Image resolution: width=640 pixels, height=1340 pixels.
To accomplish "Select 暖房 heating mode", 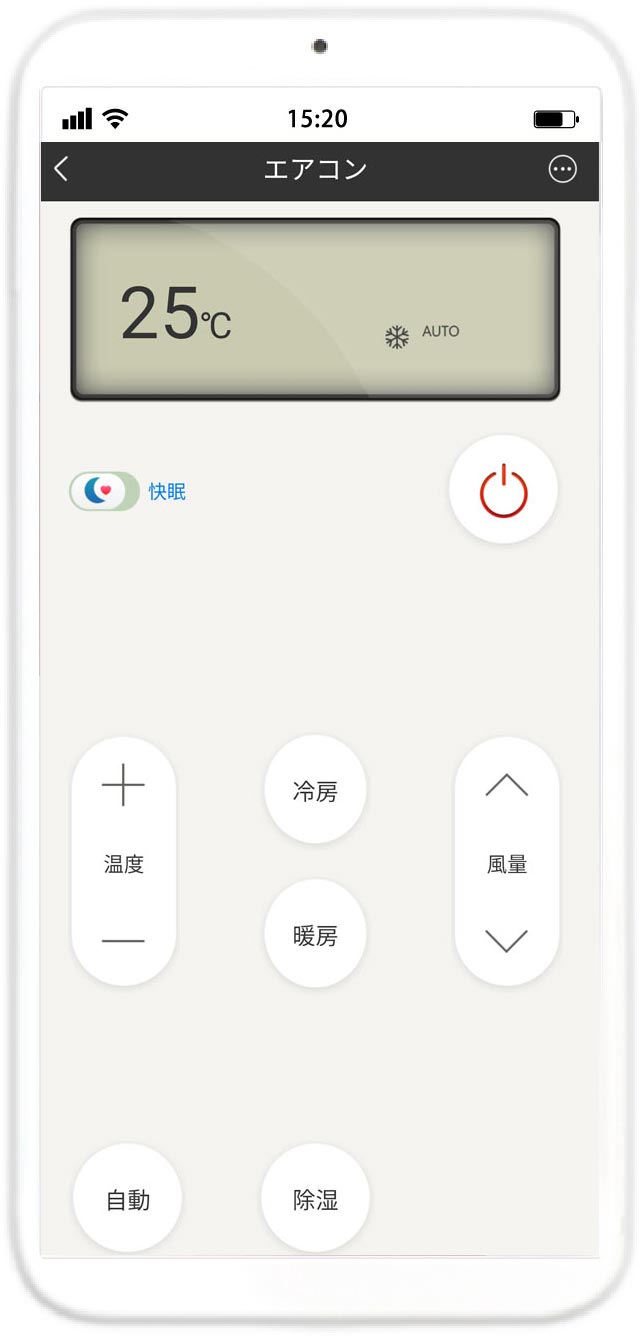I will coord(315,935).
